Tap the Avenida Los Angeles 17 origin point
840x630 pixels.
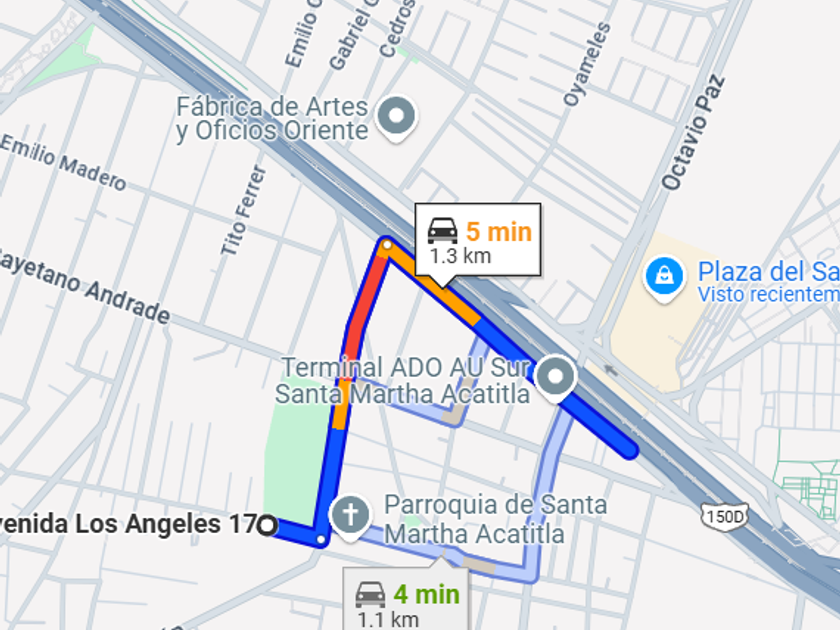point(267,524)
